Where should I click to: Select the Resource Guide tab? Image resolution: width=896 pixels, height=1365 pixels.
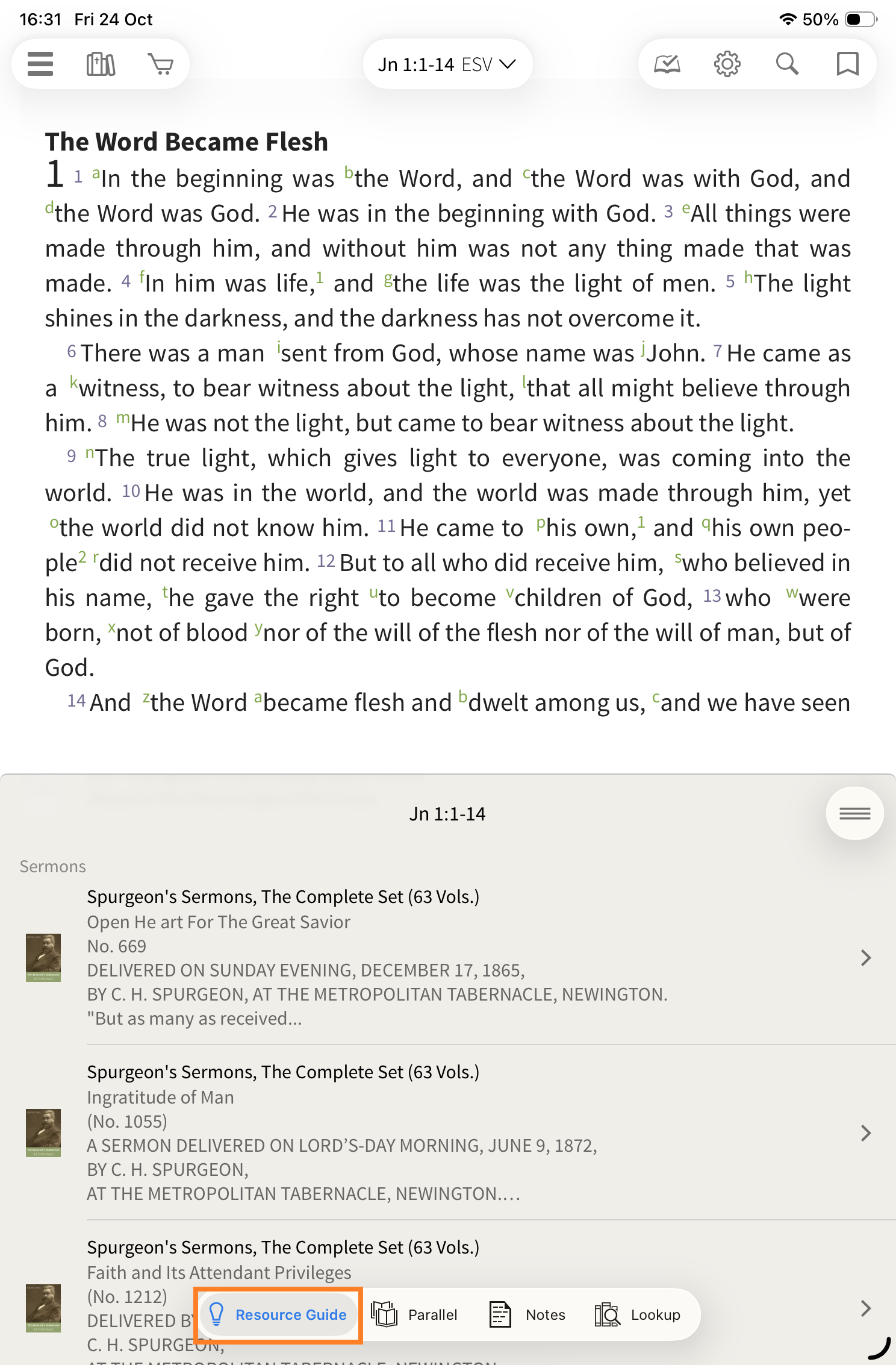(278, 1314)
